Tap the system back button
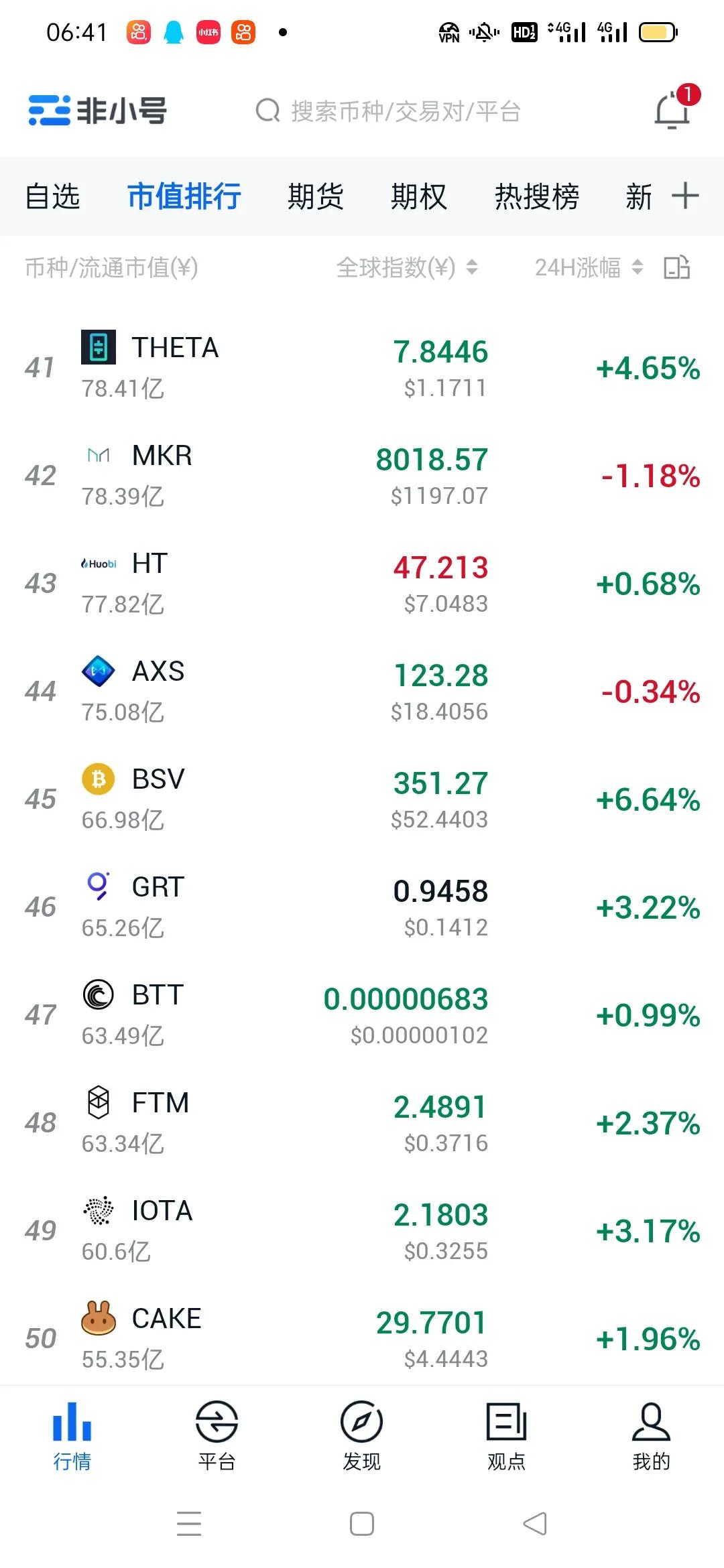 pos(535,1524)
